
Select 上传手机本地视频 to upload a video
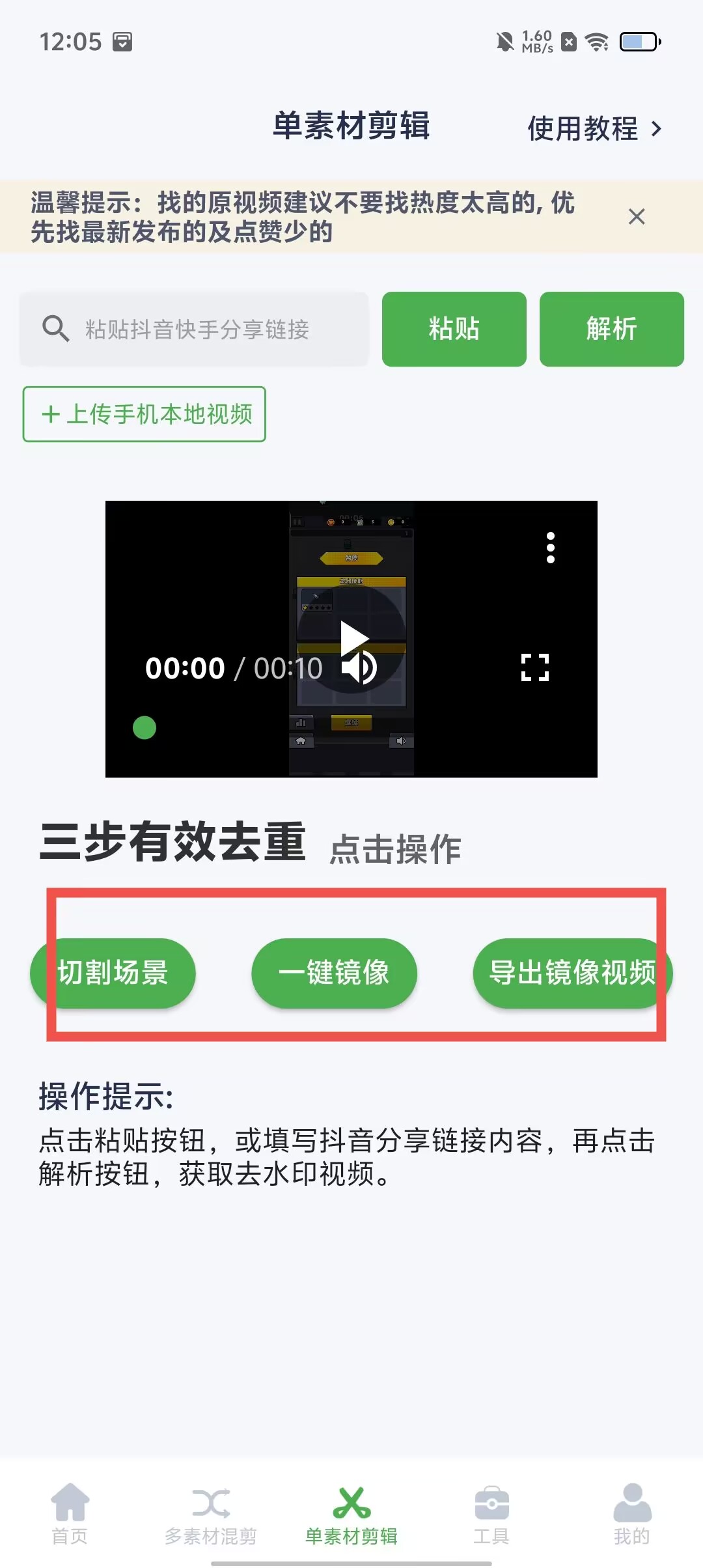pos(145,414)
